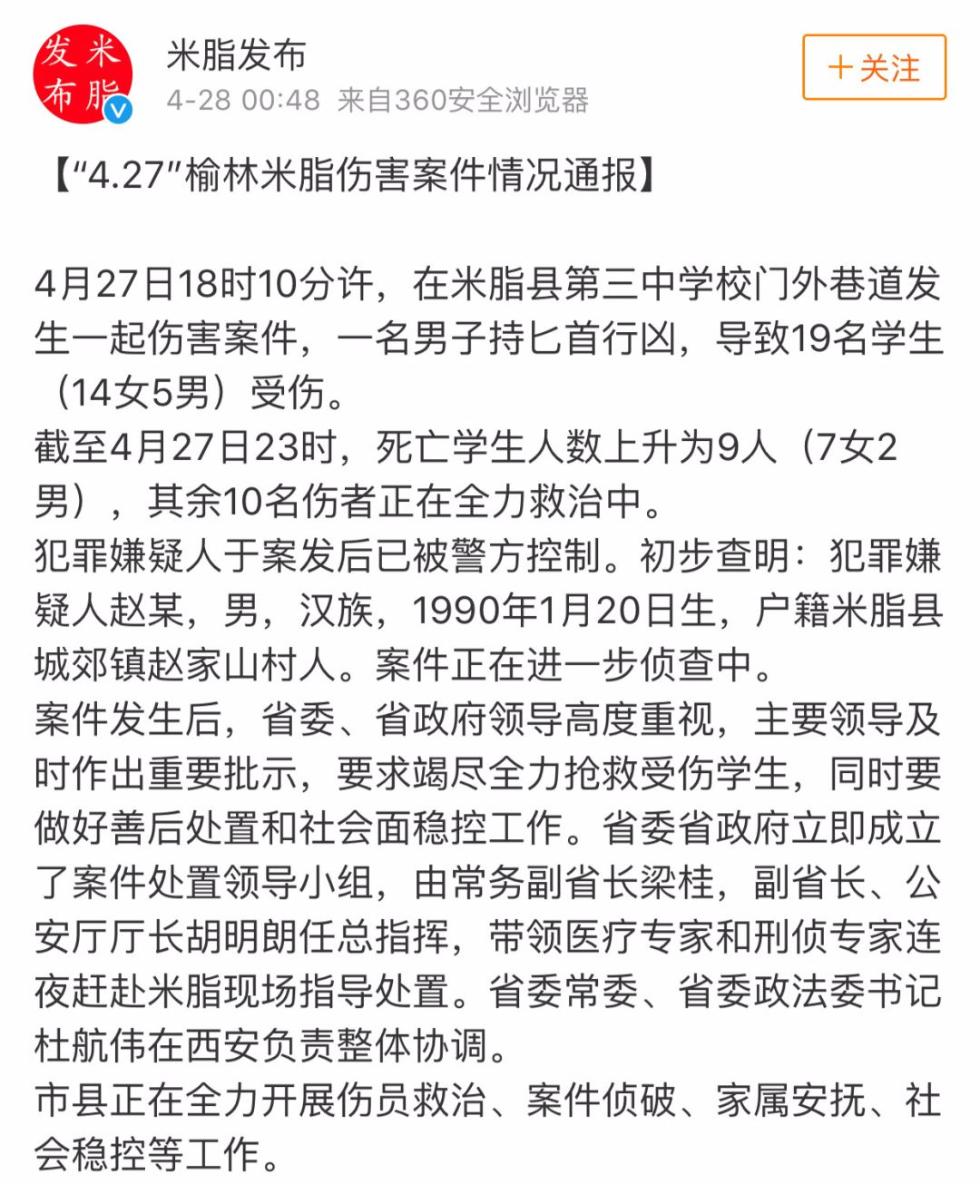
Task: Open the 米脂发布 username link
Action: coord(237,55)
